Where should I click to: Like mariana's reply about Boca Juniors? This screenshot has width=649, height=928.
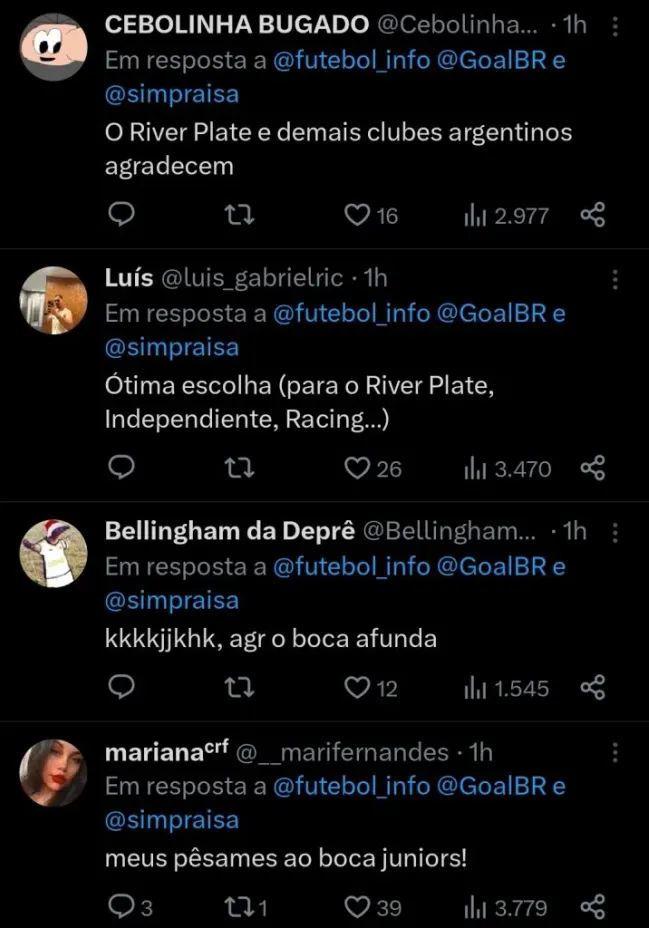click(x=358, y=907)
